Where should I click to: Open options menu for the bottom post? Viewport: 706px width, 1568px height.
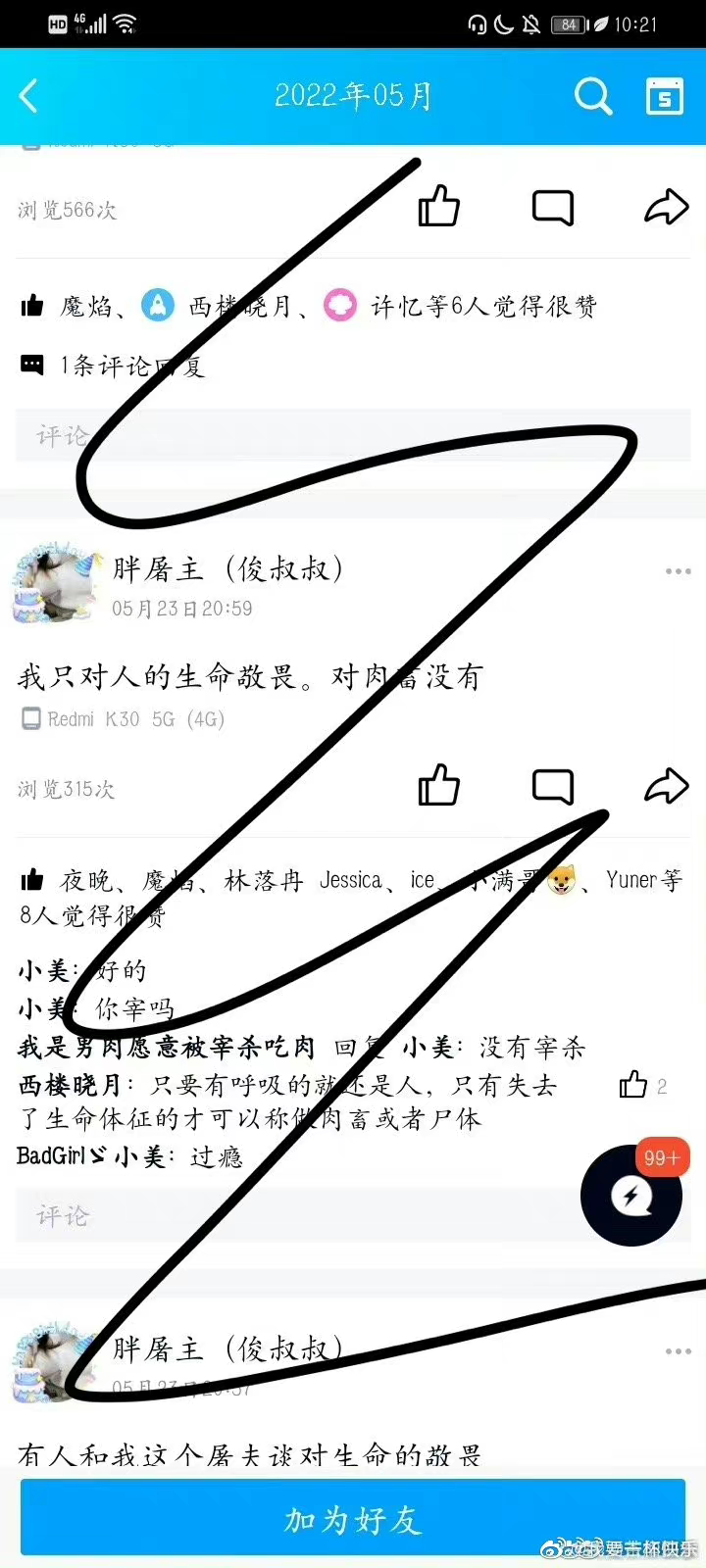point(679,1350)
